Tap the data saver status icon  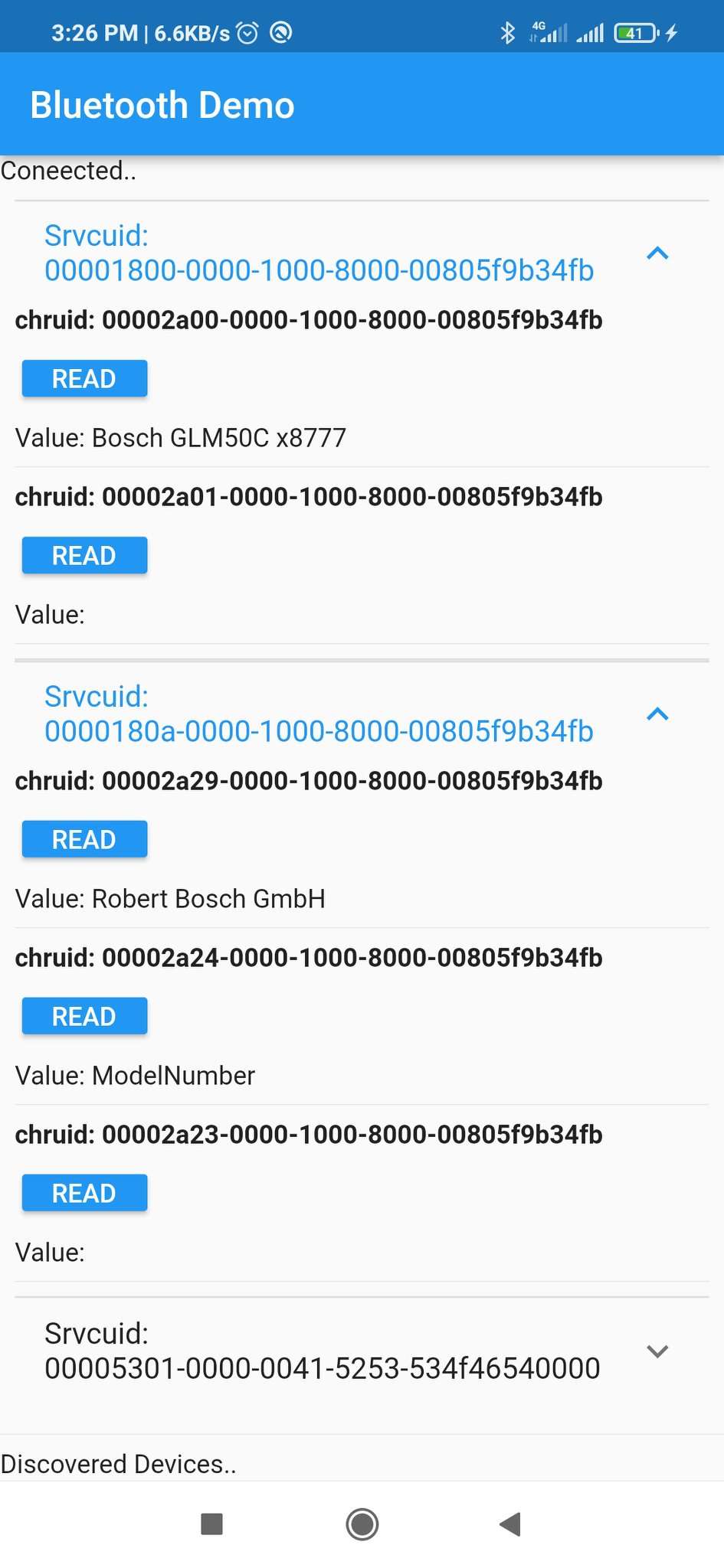tap(281, 33)
